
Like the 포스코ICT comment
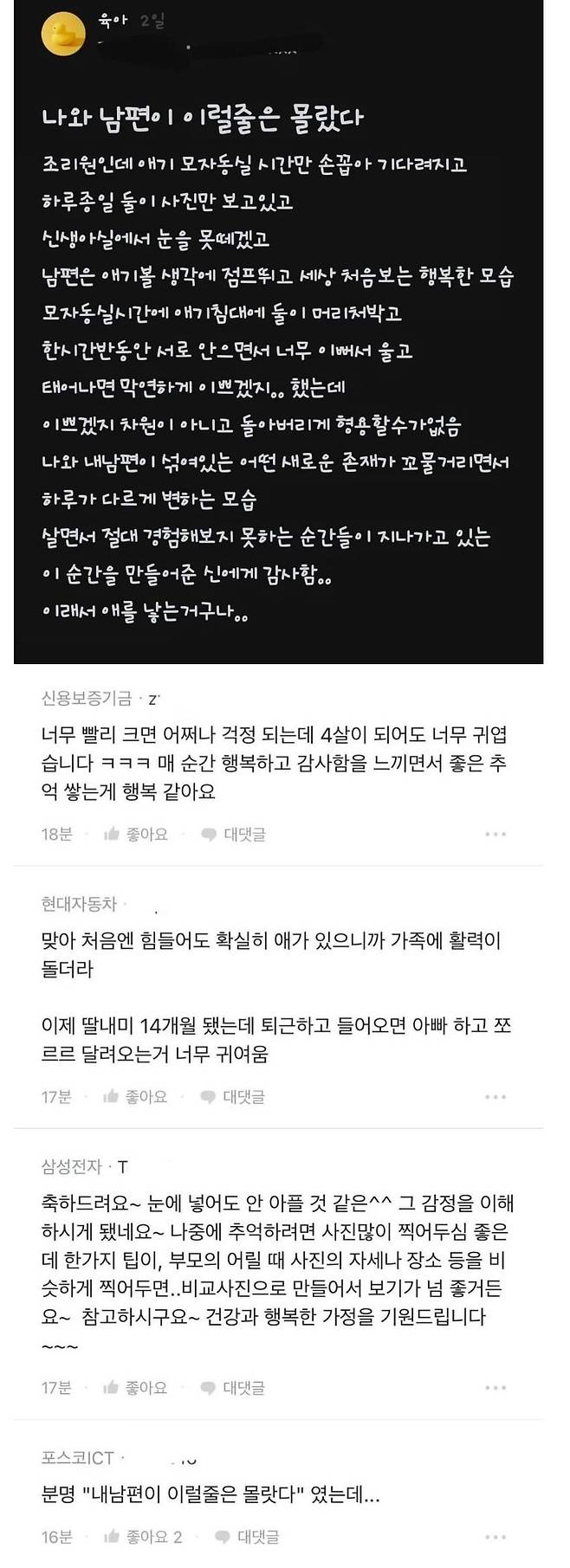pyautogui.click(x=142, y=1536)
